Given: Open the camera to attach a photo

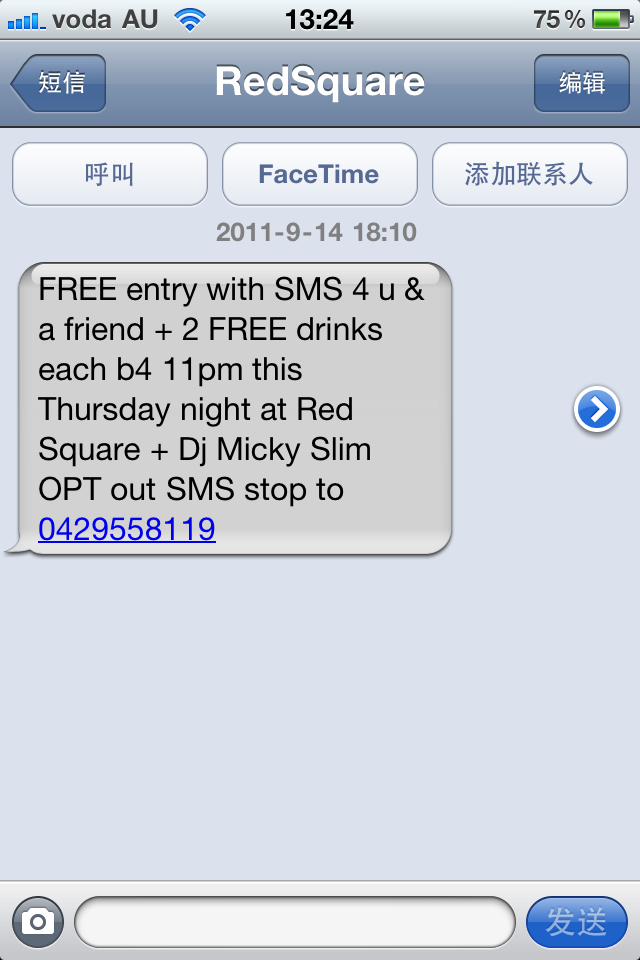Looking at the screenshot, I should [38, 921].
